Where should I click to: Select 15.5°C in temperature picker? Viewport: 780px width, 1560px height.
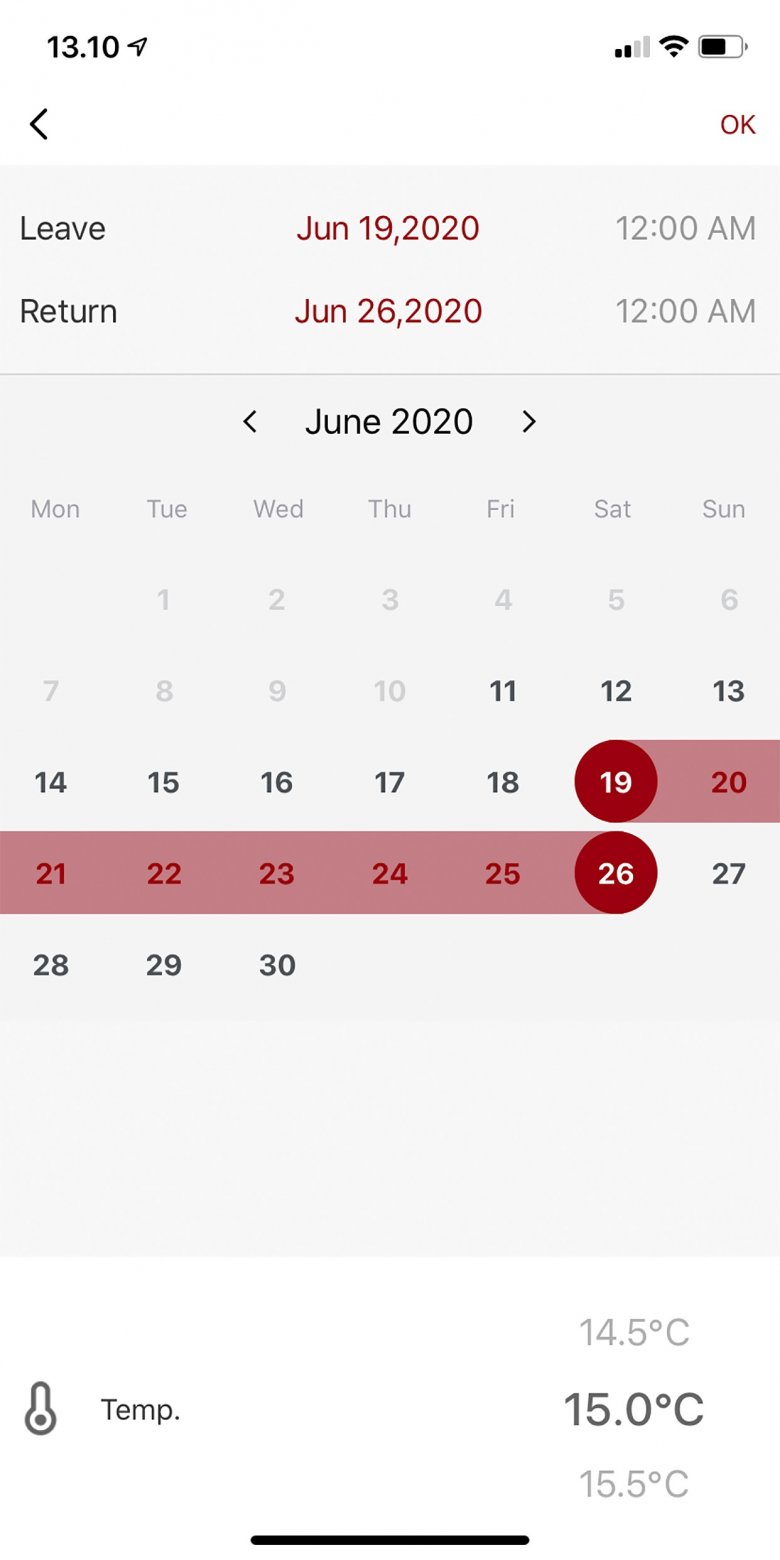point(634,1484)
